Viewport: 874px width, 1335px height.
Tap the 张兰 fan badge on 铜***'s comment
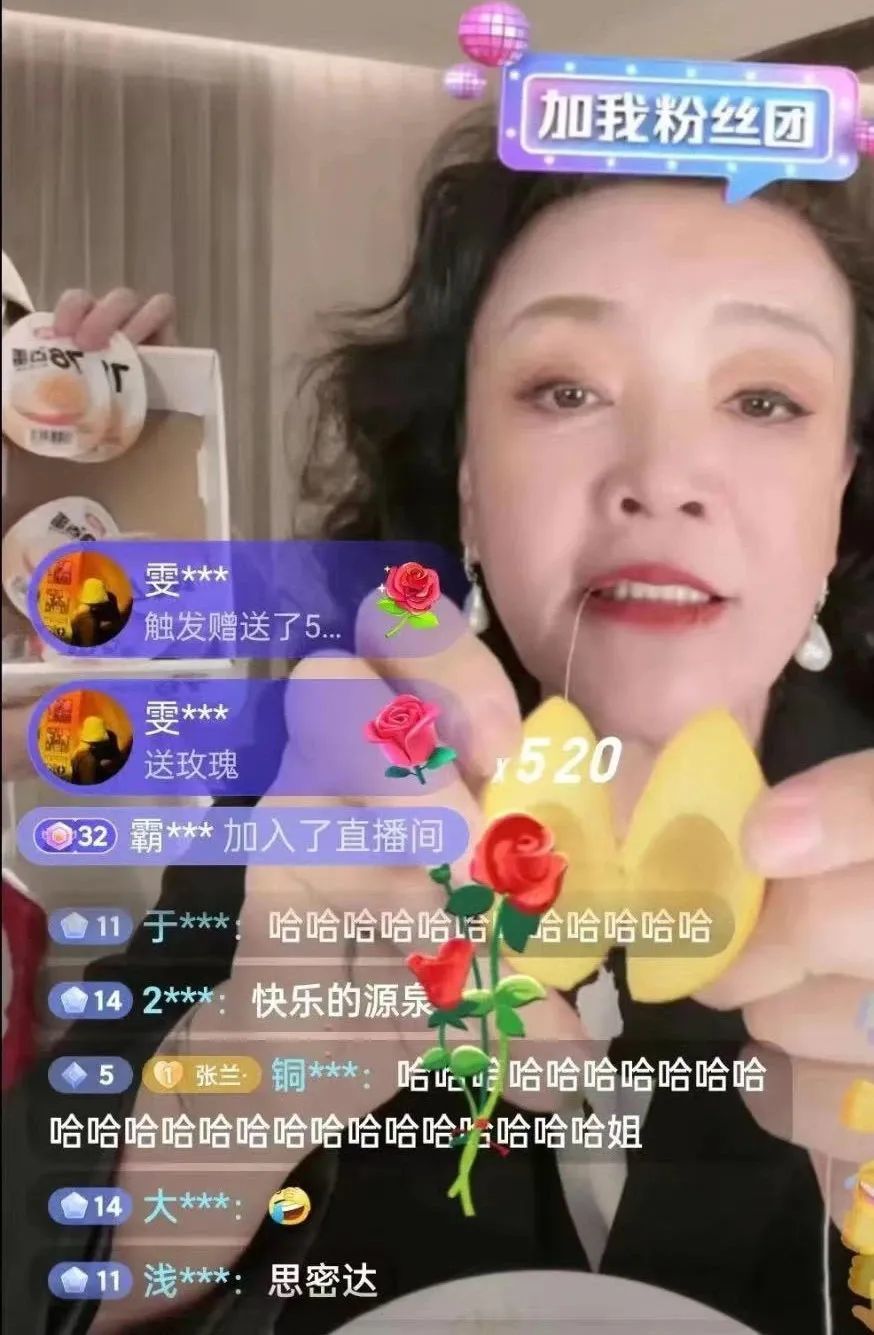202,1076
